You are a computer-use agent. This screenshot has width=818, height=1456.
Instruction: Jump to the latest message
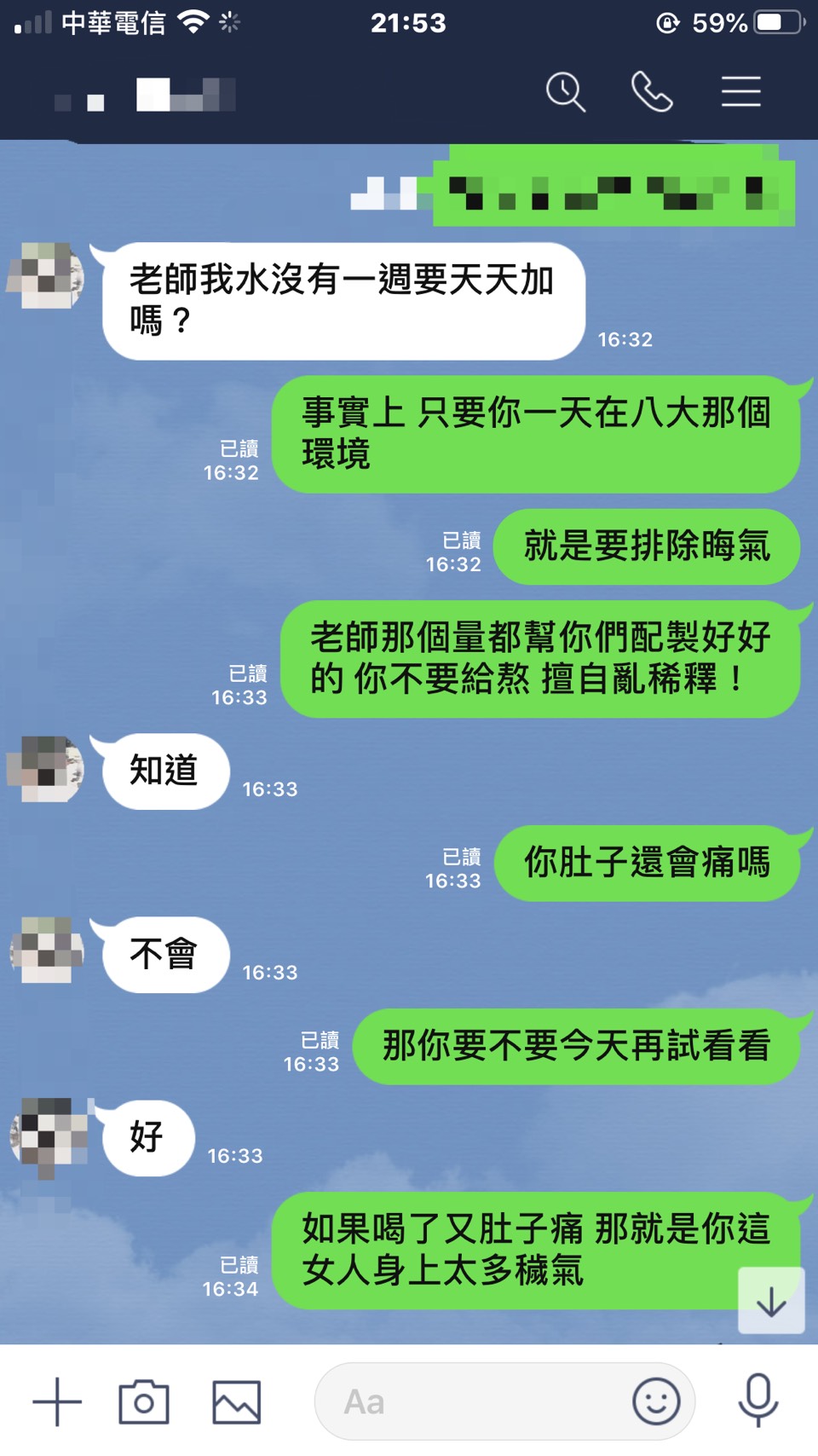(771, 1301)
